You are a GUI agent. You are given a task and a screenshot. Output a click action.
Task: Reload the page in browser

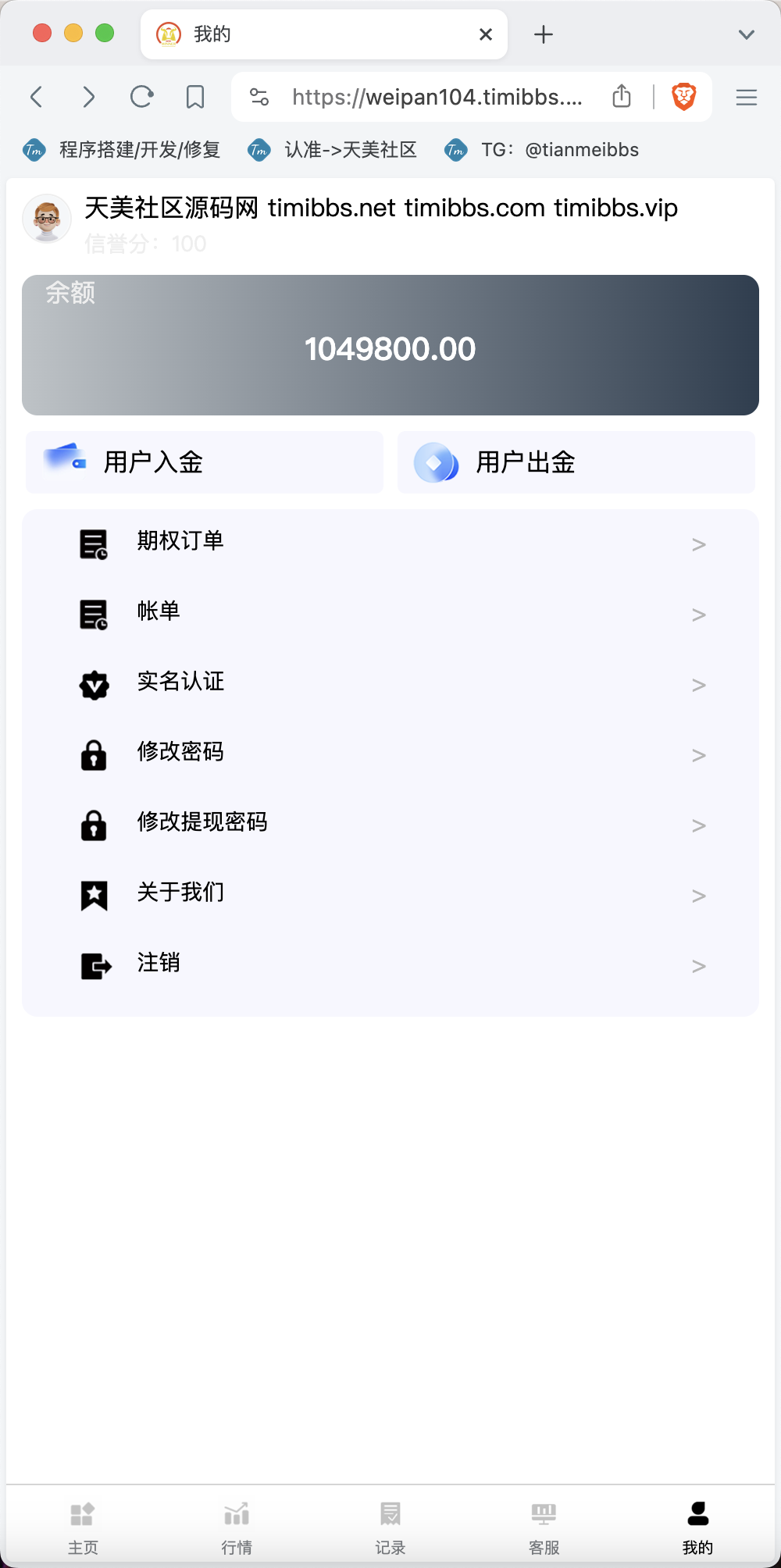pos(141,97)
